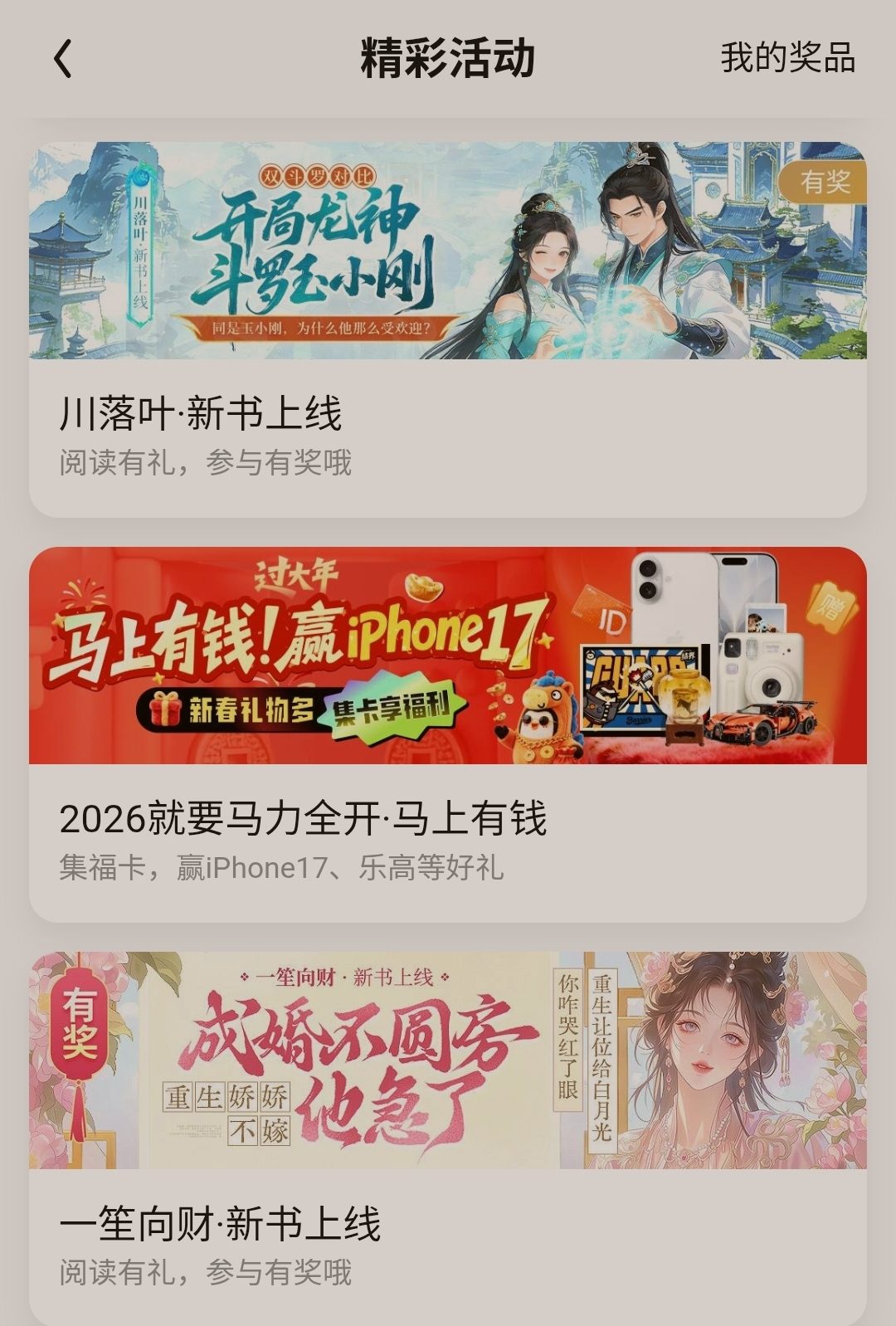
Task: Open the 一笙向财·新书上线 activity card
Action: point(448,1137)
